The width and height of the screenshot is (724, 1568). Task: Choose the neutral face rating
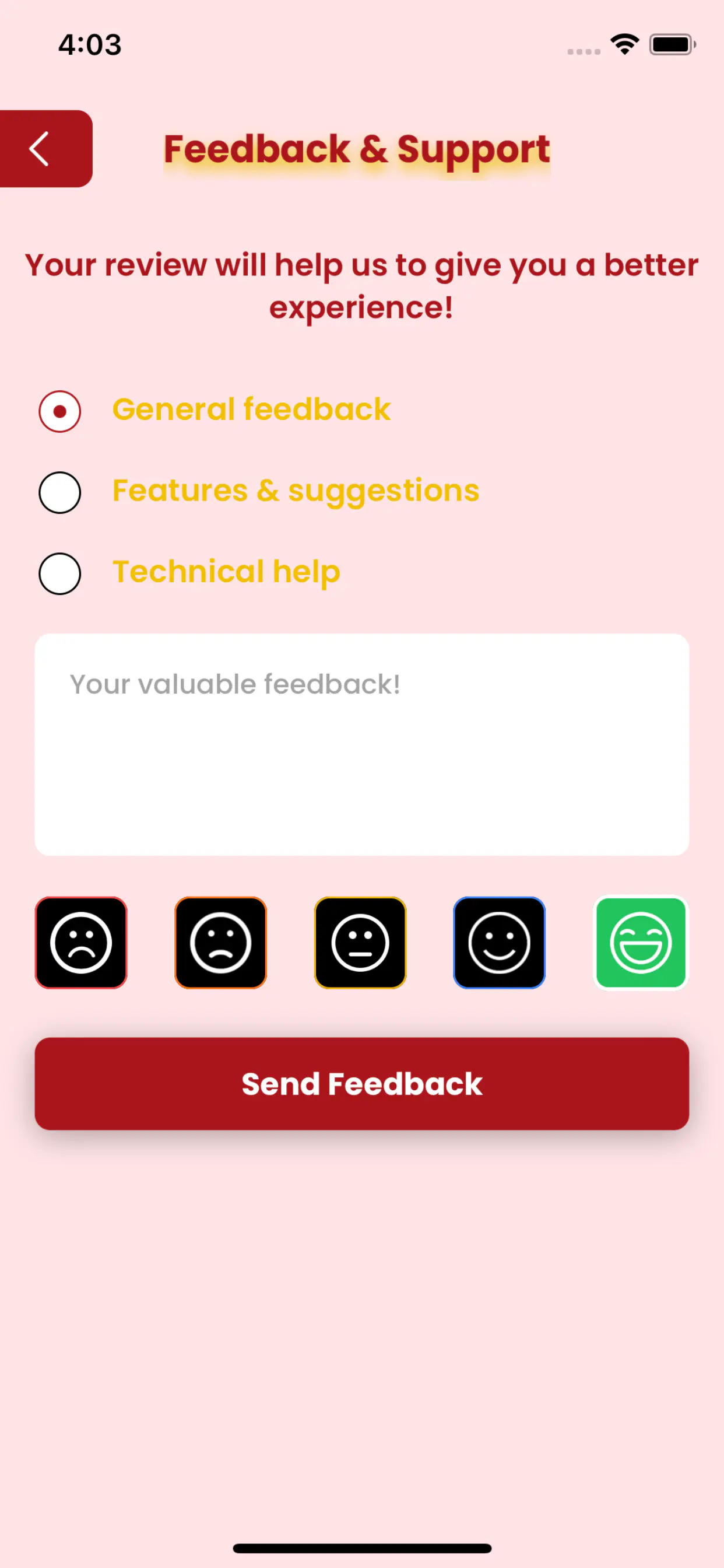[x=360, y=942]
